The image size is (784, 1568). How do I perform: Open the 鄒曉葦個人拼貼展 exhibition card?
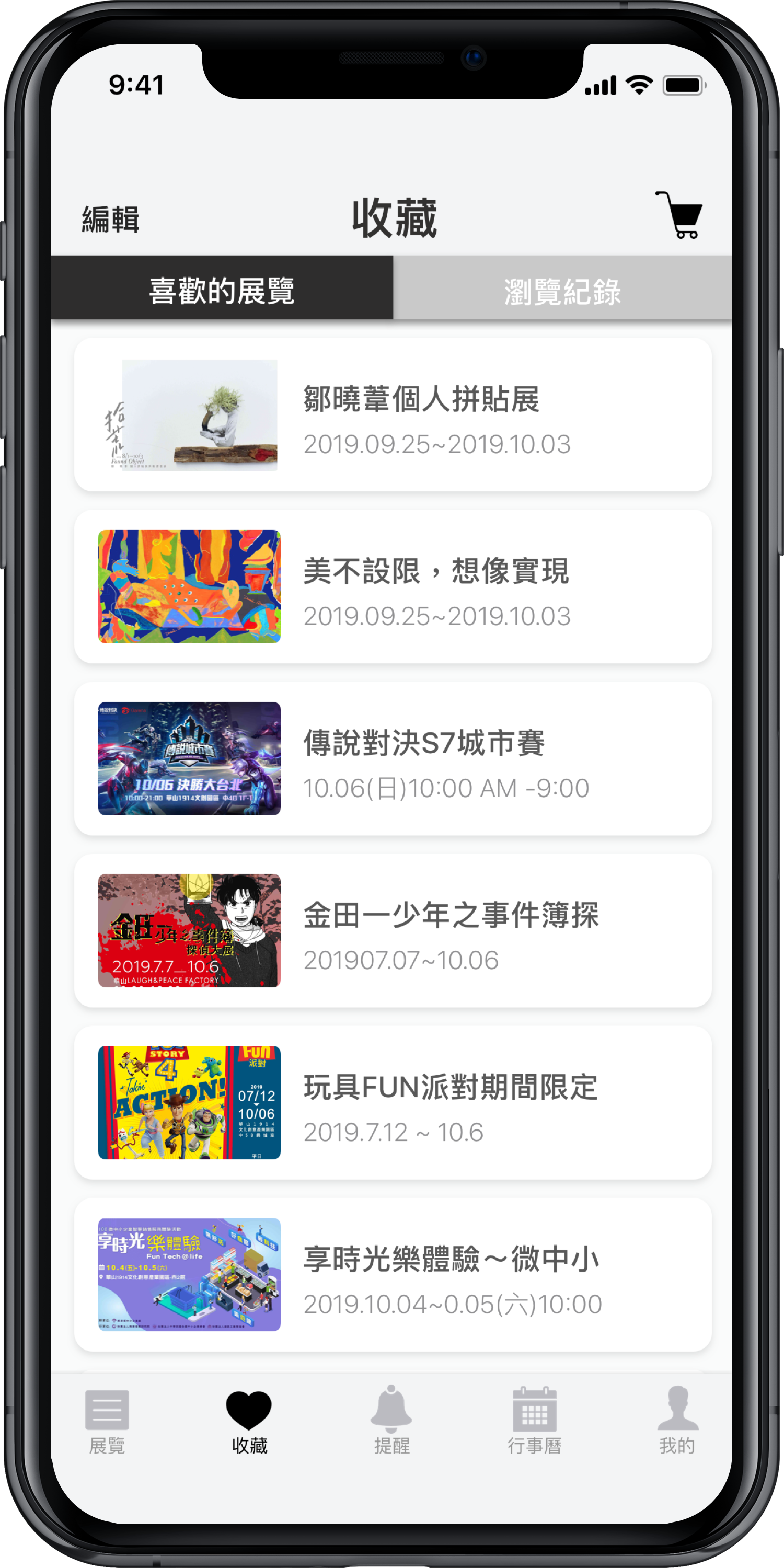393,415
